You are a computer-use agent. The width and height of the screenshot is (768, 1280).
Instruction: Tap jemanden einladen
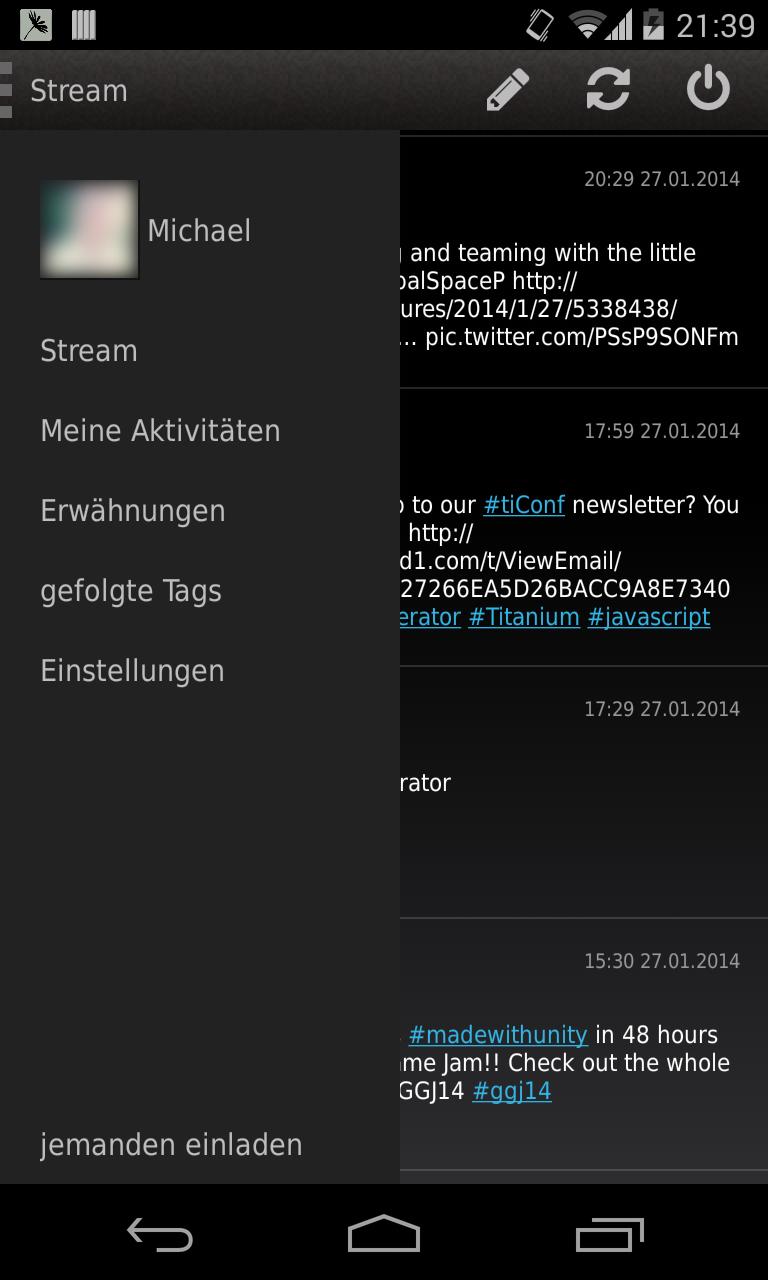171,1144
